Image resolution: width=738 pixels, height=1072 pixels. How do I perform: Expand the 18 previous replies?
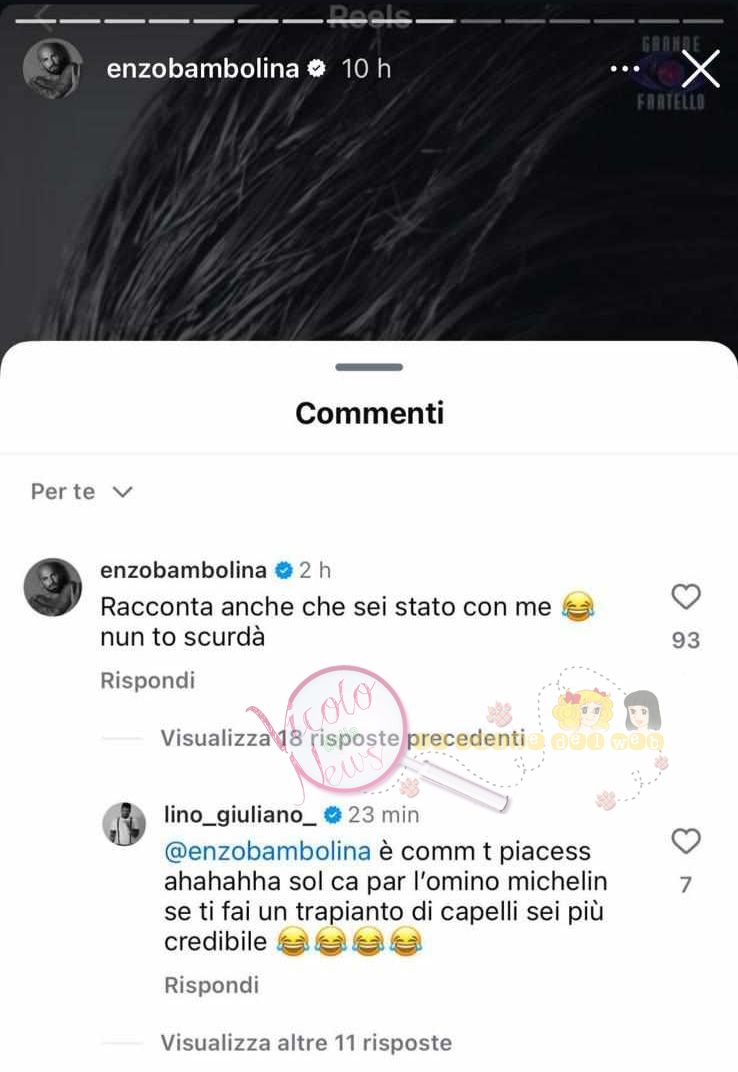coord(342,739)
